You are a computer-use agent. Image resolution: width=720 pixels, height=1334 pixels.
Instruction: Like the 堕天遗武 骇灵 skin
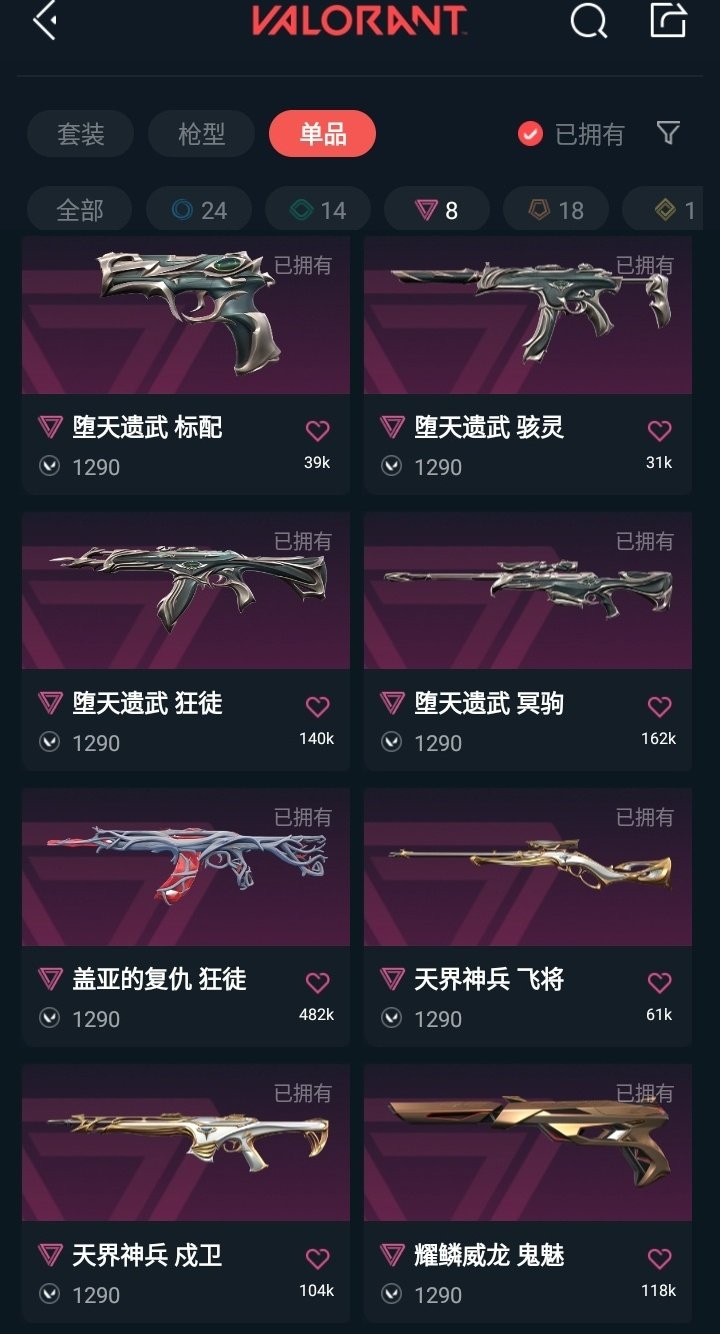[x=659, y=431]
